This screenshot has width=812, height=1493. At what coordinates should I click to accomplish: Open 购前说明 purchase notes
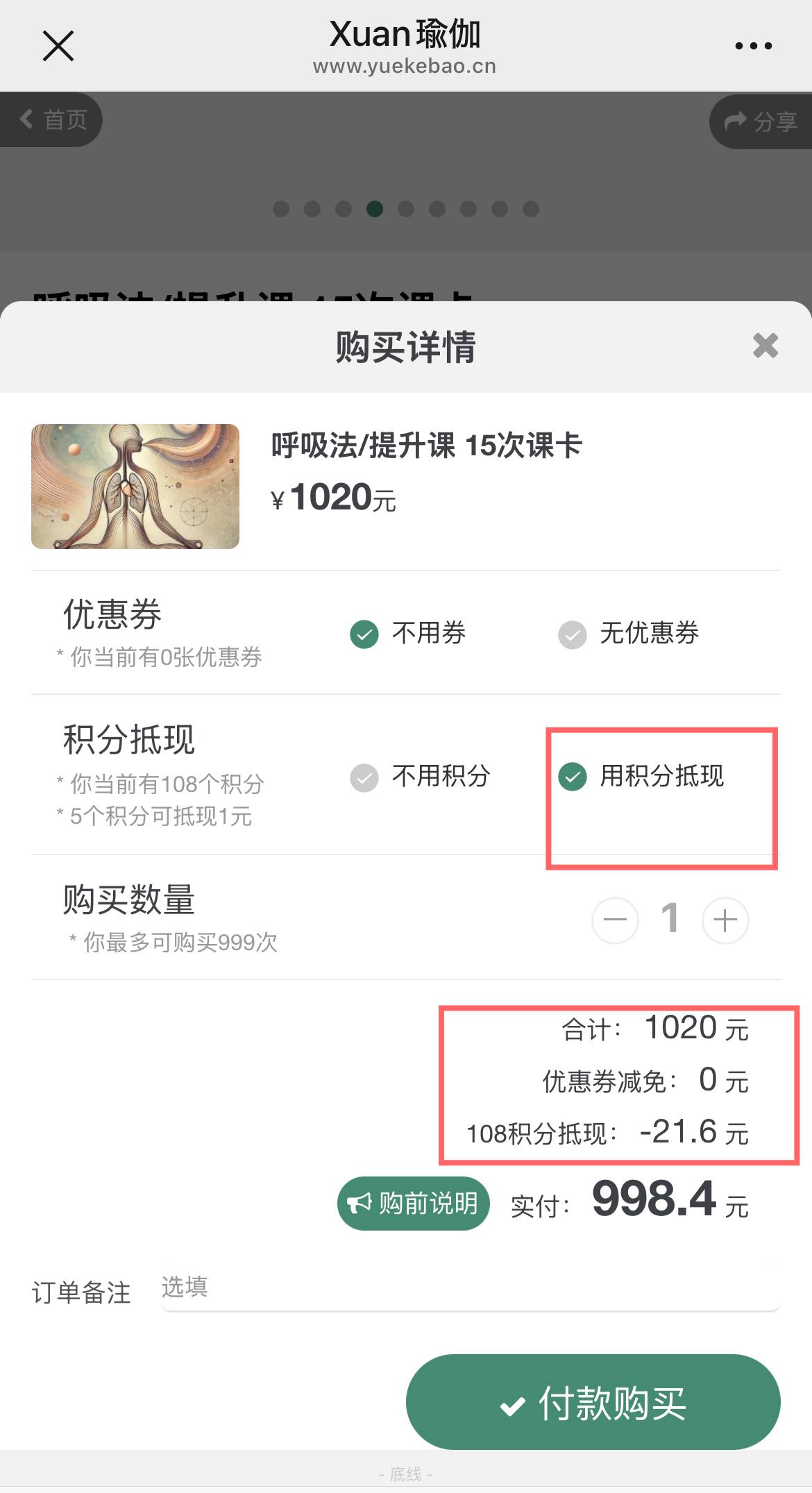[414, 1203]
